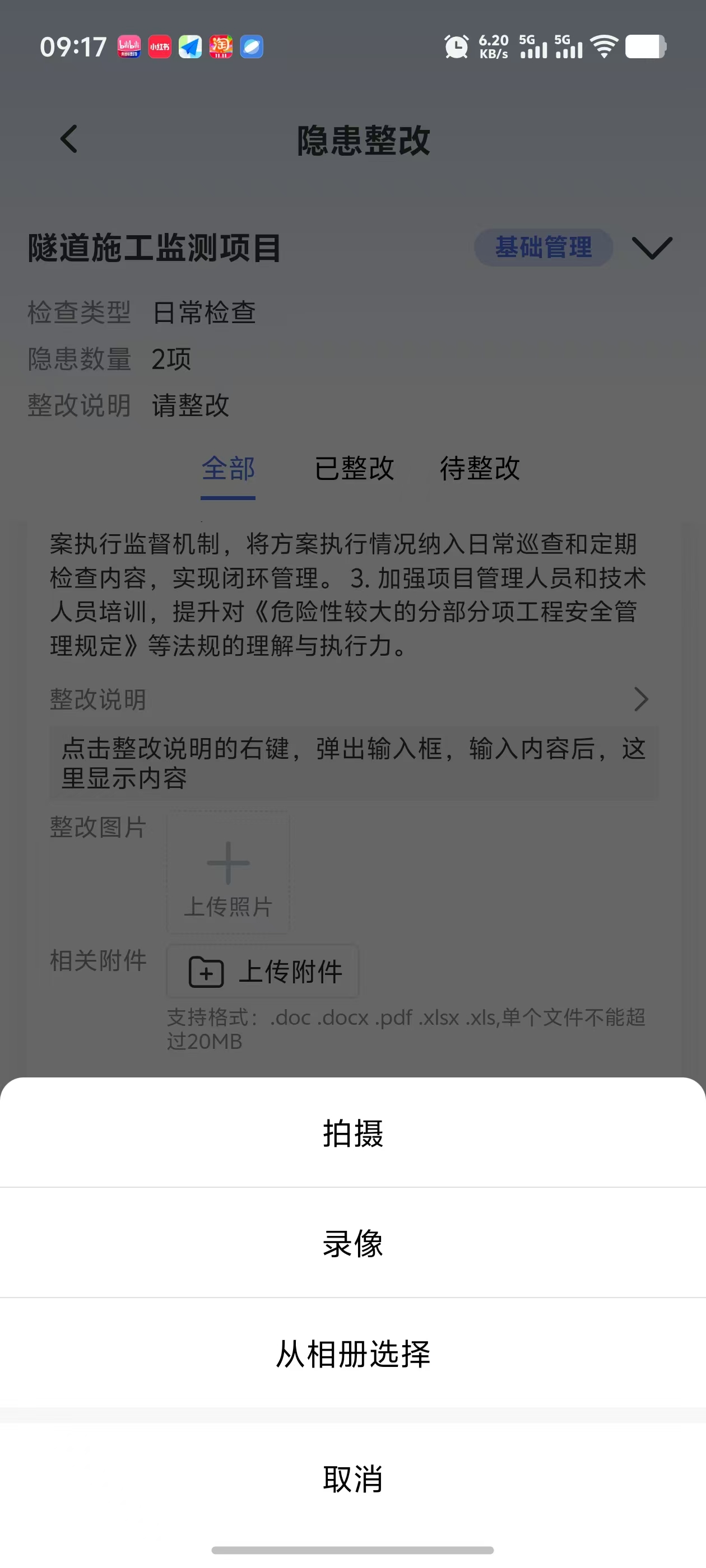Tap 上传照片 to add an image
The image size is (706, 1568).
coord(229,872)
